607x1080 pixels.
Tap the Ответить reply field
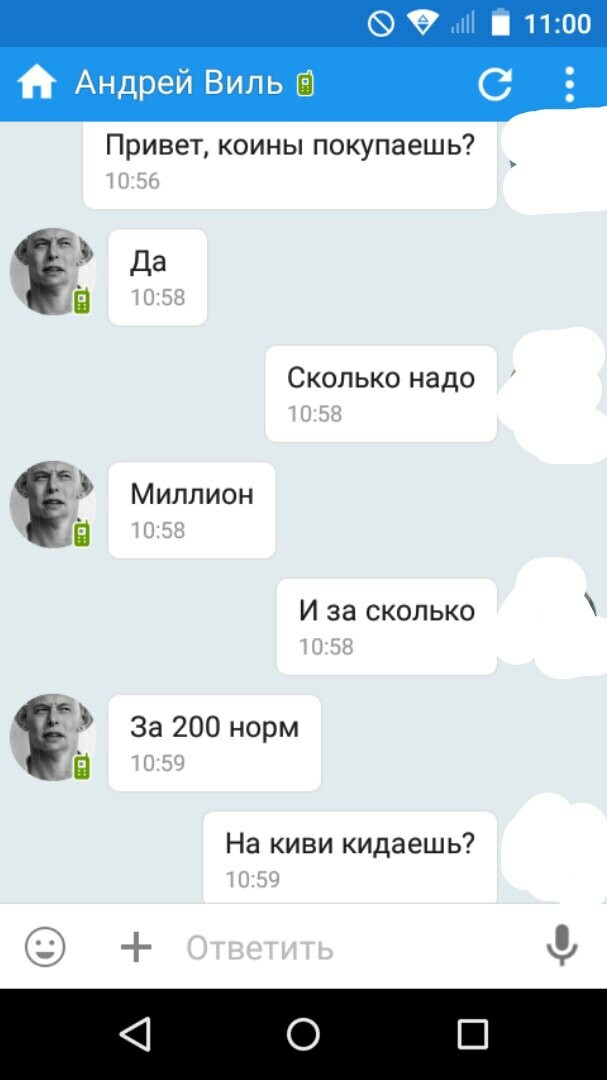[x=340, y=947]
